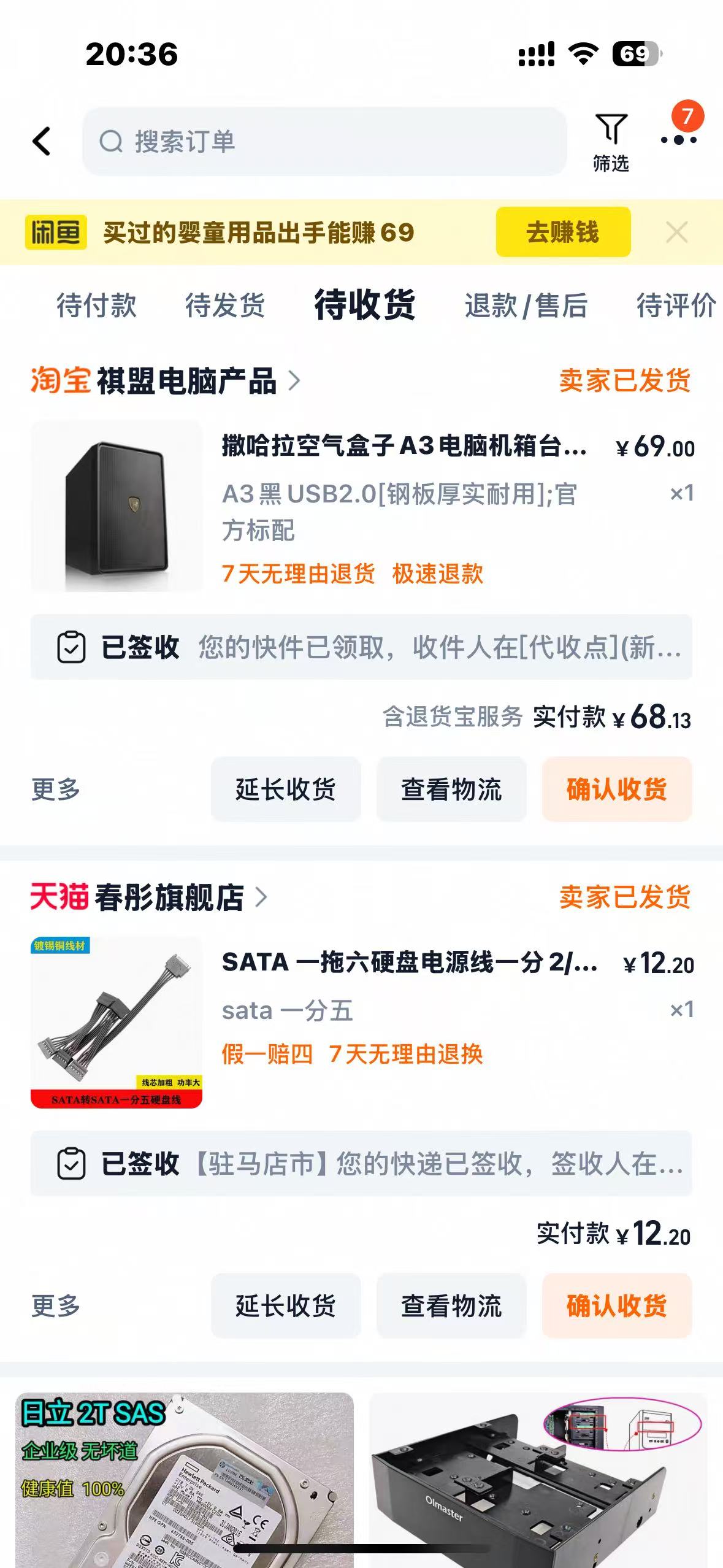View logistics for the 祺盟电脑产品 order

451,789
